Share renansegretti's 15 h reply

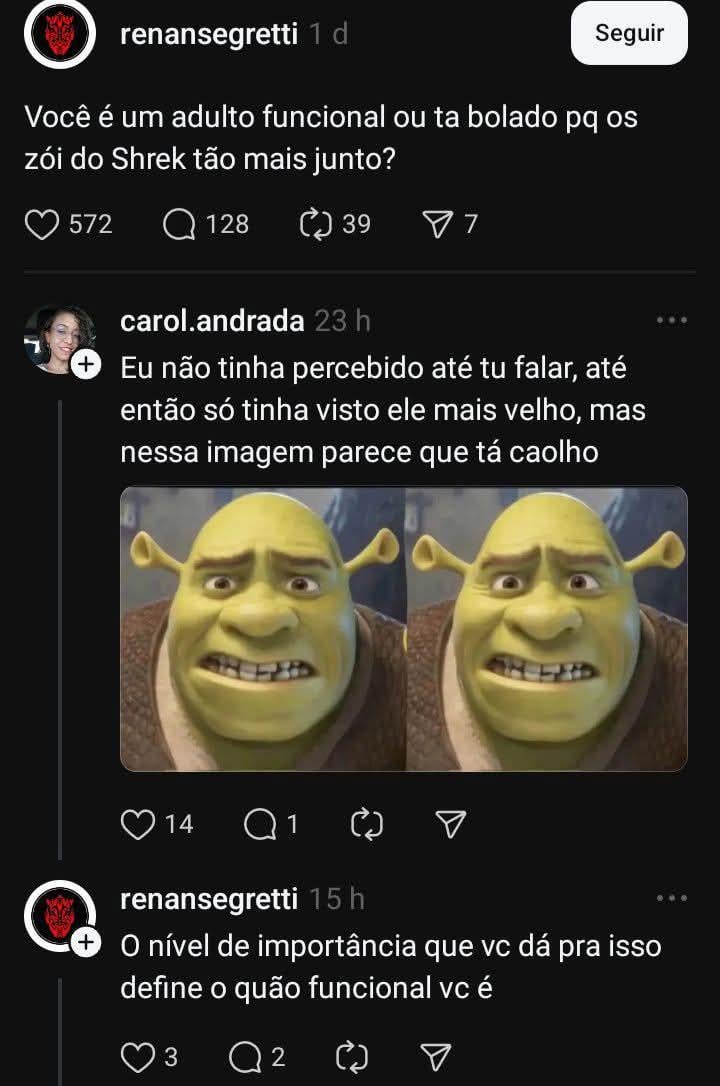click(435, 1057)
